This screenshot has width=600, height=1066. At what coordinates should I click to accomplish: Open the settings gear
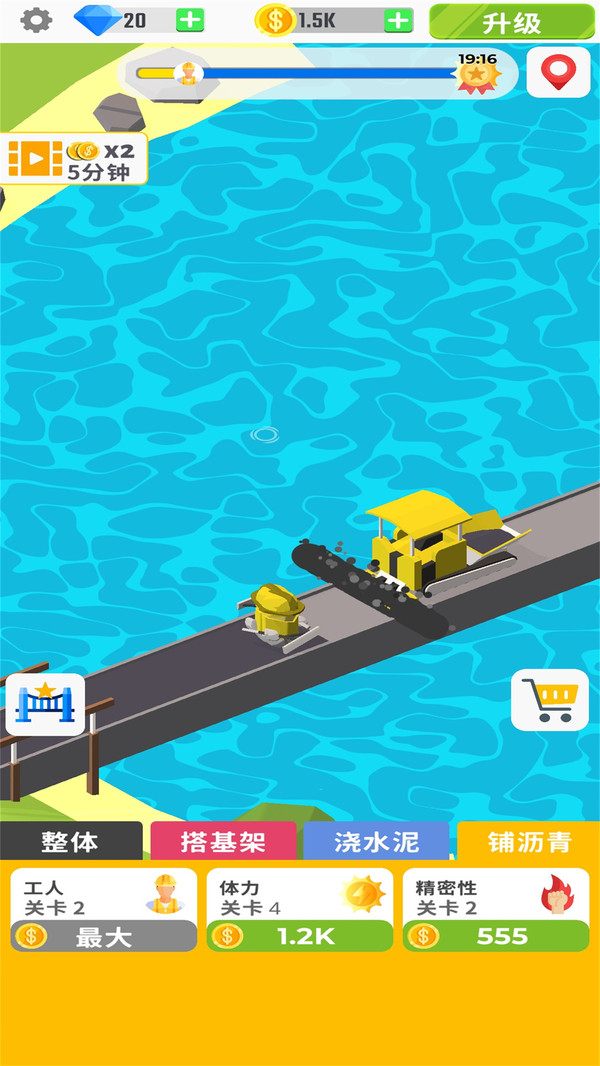point(36,20)
